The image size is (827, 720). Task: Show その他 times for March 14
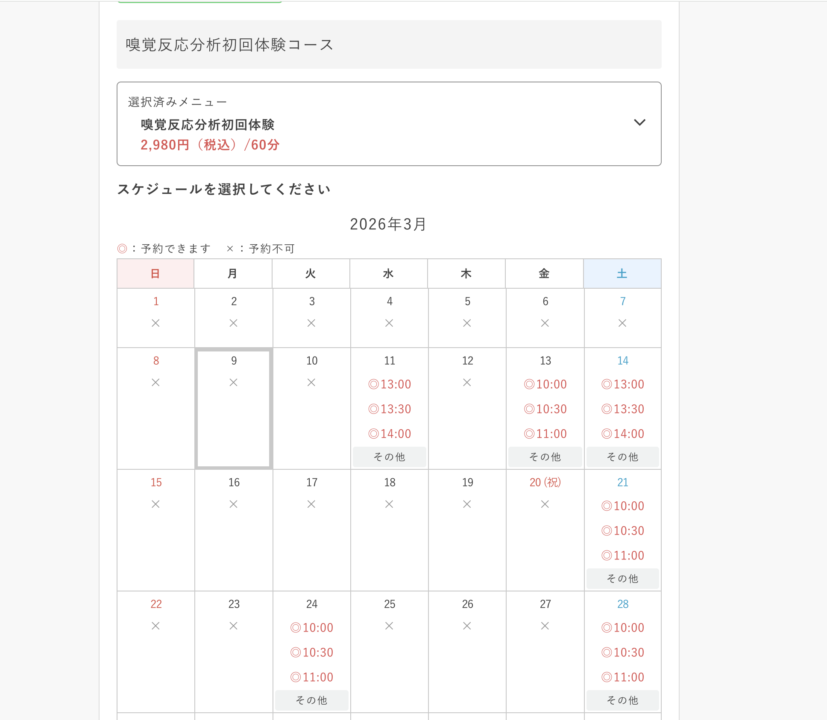coord(622,457)
